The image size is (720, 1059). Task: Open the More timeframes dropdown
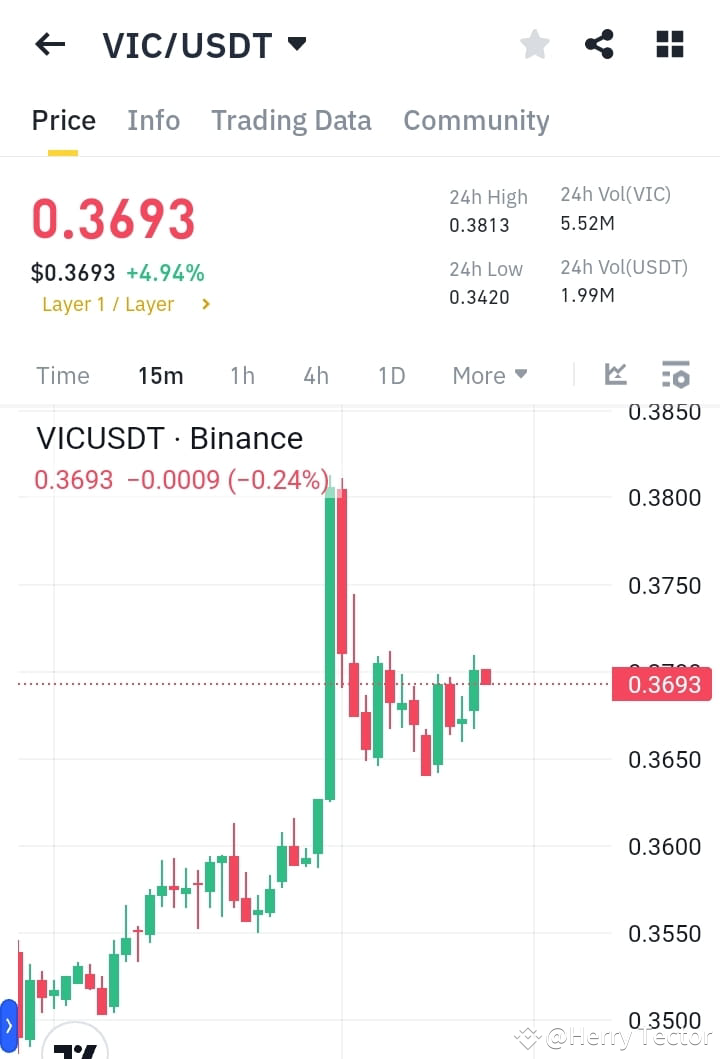click(x=489, y=375)
